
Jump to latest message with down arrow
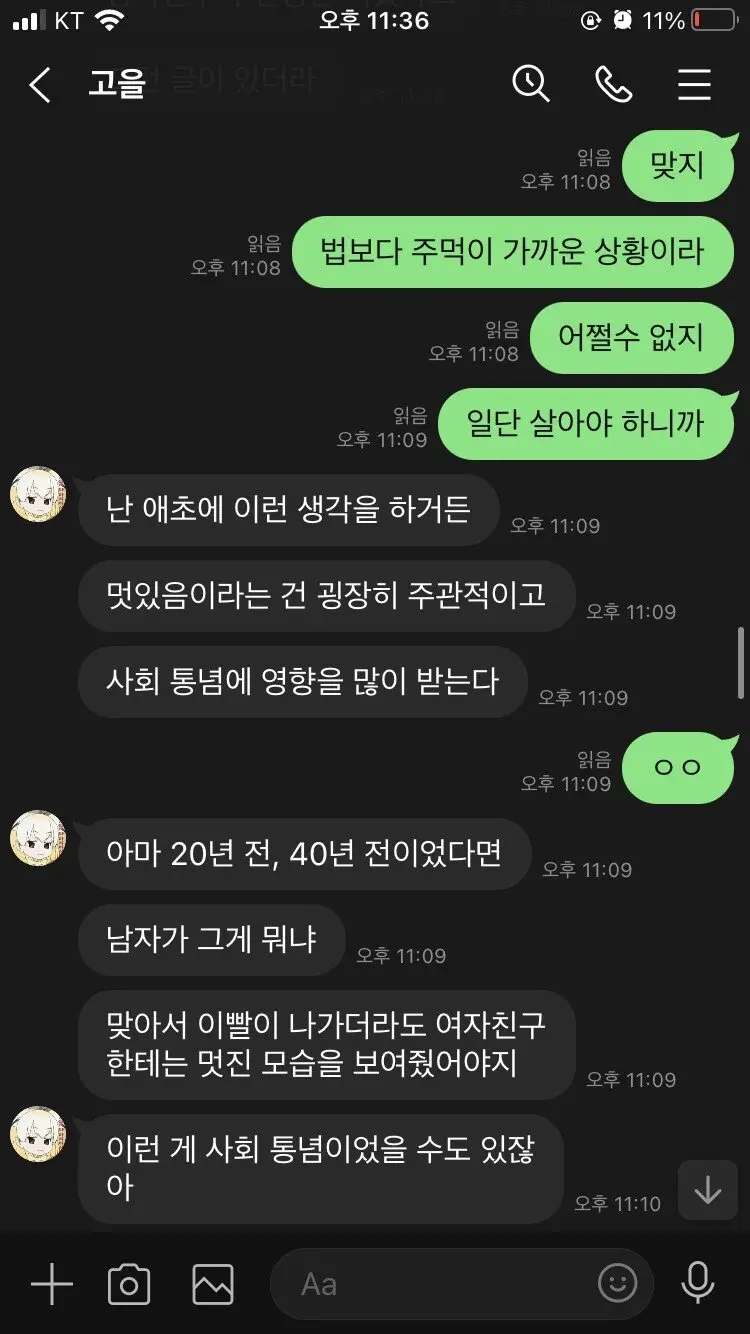(708, 1190)
